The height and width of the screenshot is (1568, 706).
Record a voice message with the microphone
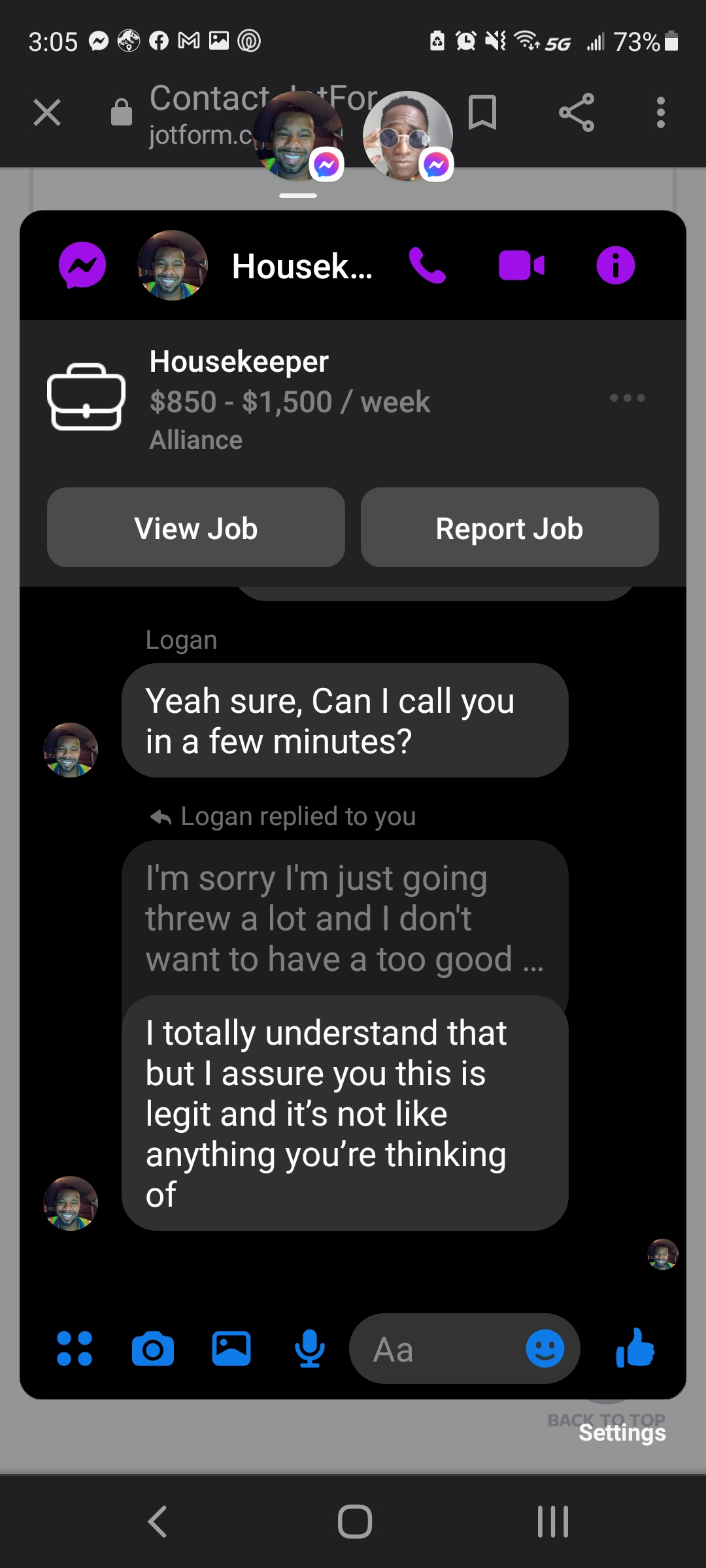point(310,1349)
